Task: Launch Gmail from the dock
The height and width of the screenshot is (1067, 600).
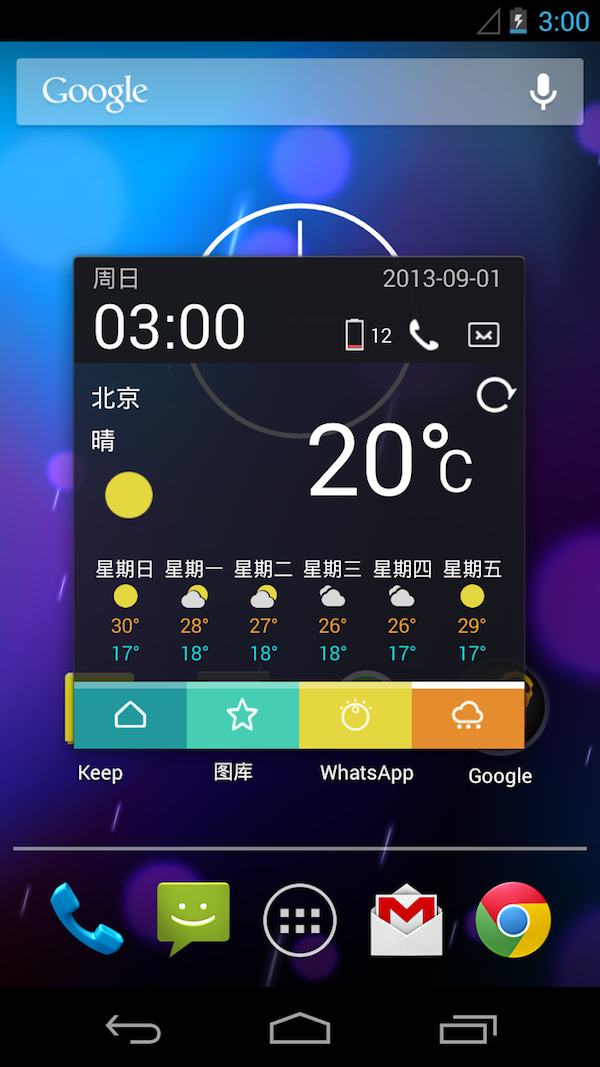Action: click(x=406, y=920)
